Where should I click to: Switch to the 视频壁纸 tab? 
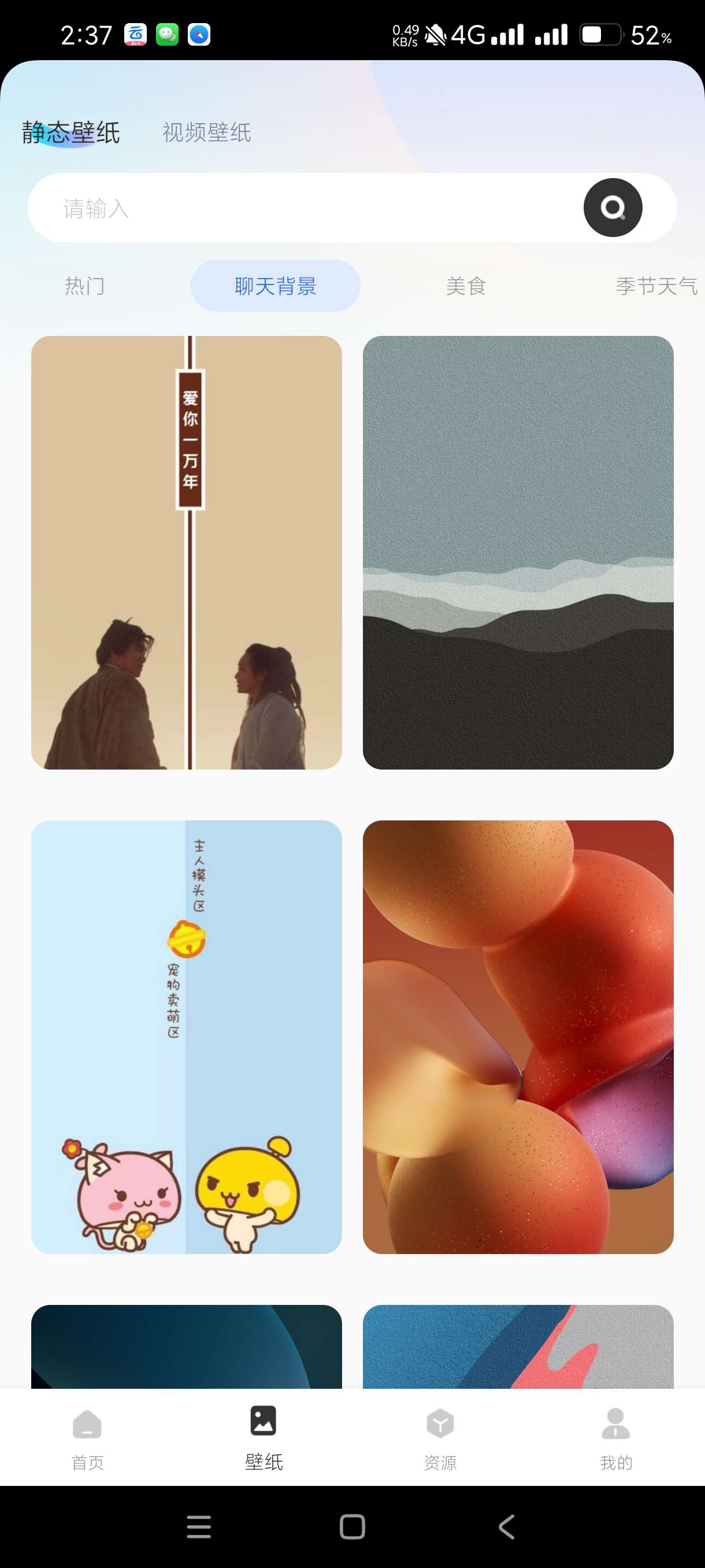pos(207,132)
